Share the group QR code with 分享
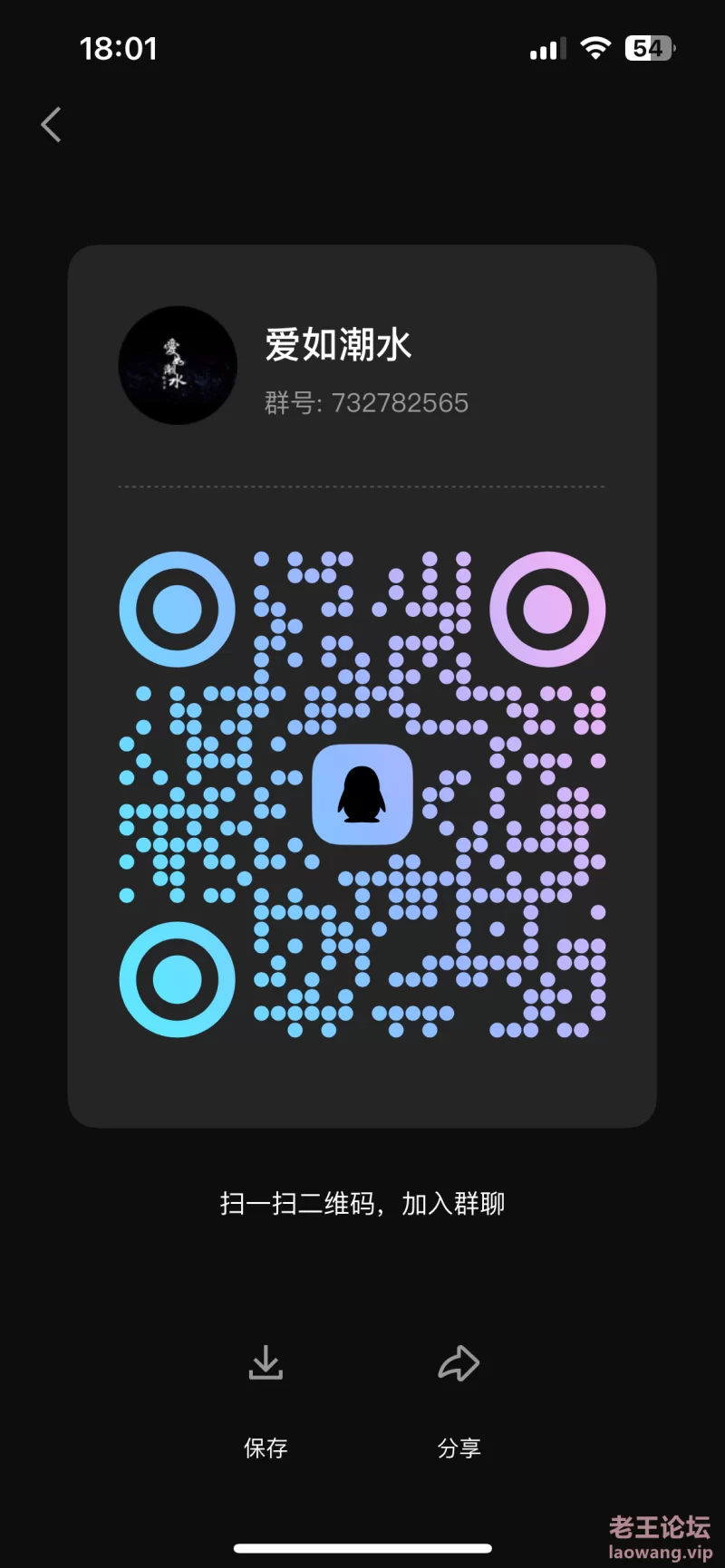The height and width of the screenshot is (1568, 725). (x=459, y=1400)
